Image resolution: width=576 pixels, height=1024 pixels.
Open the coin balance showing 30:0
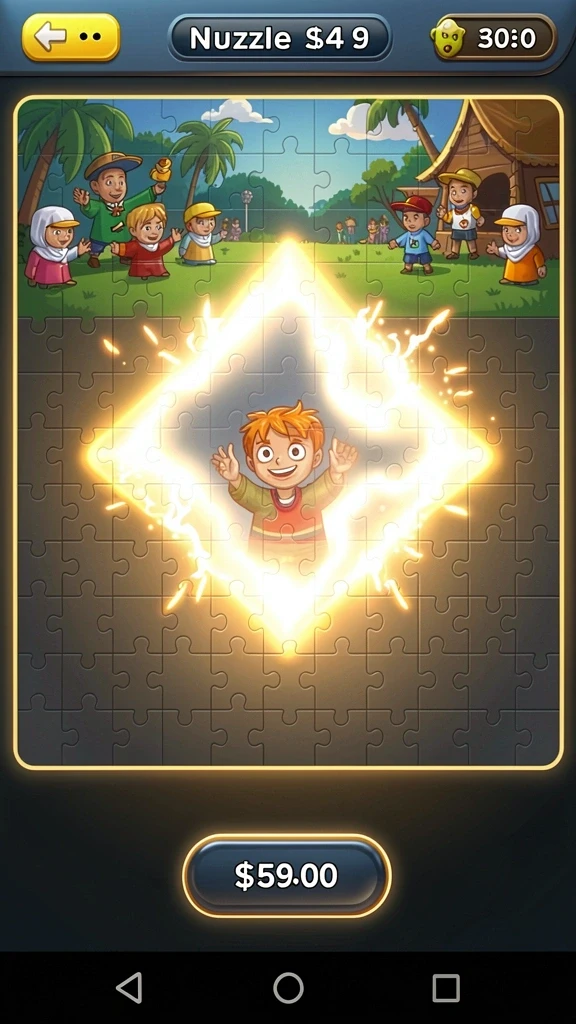point(493,38)
